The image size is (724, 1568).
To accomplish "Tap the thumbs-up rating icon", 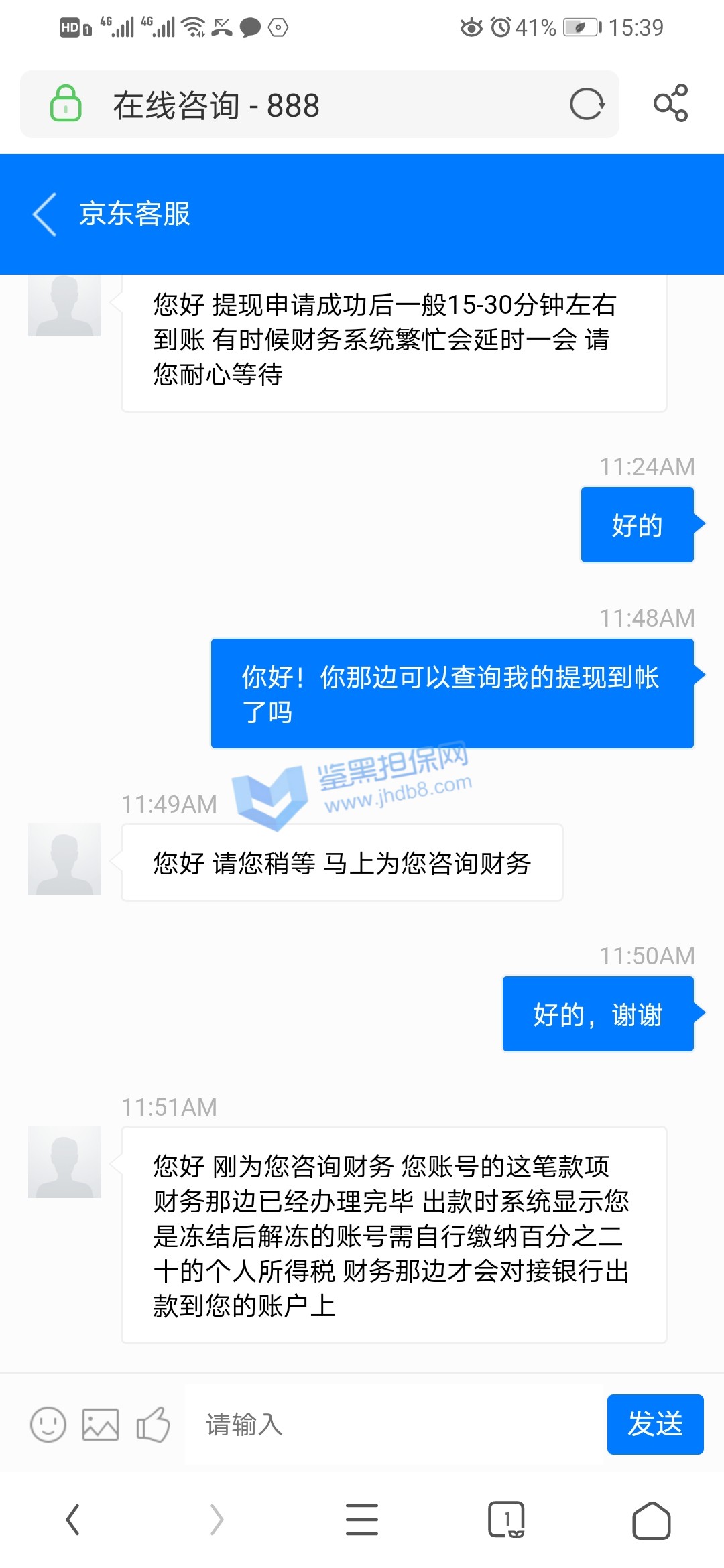I will pyautogui.click(x=153, y=1424).
